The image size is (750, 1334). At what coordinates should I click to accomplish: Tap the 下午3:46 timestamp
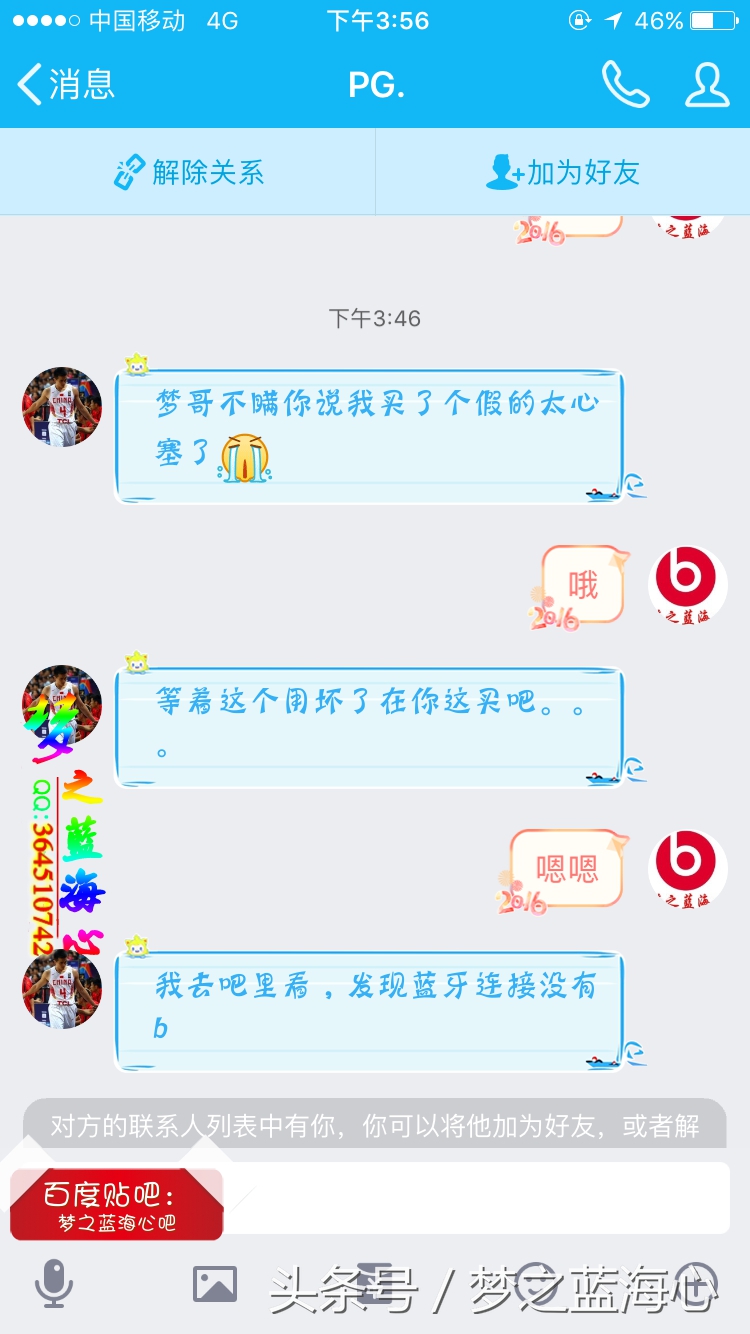[375, 319]
